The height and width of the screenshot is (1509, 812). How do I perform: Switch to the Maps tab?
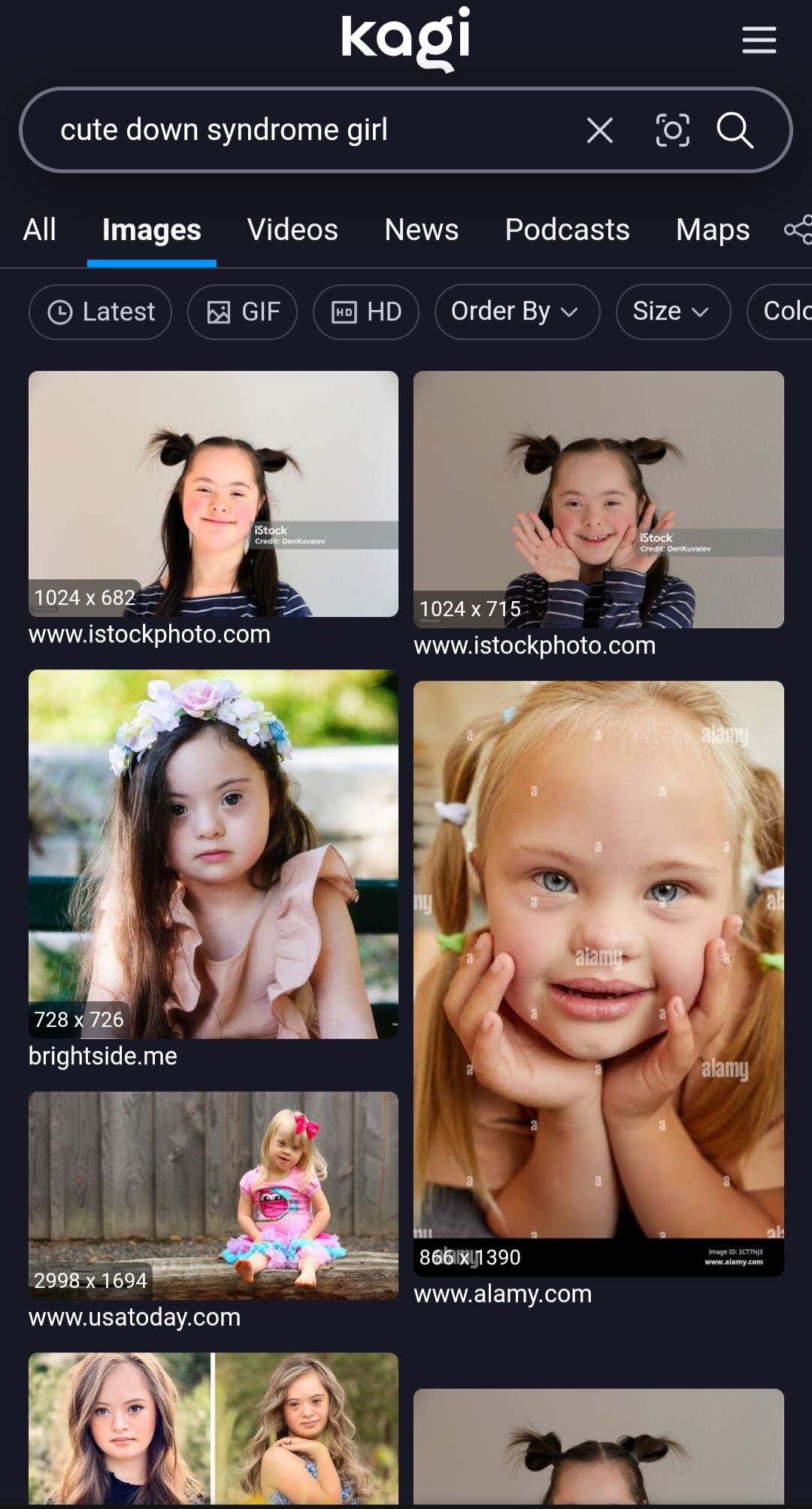pos(713,229)
